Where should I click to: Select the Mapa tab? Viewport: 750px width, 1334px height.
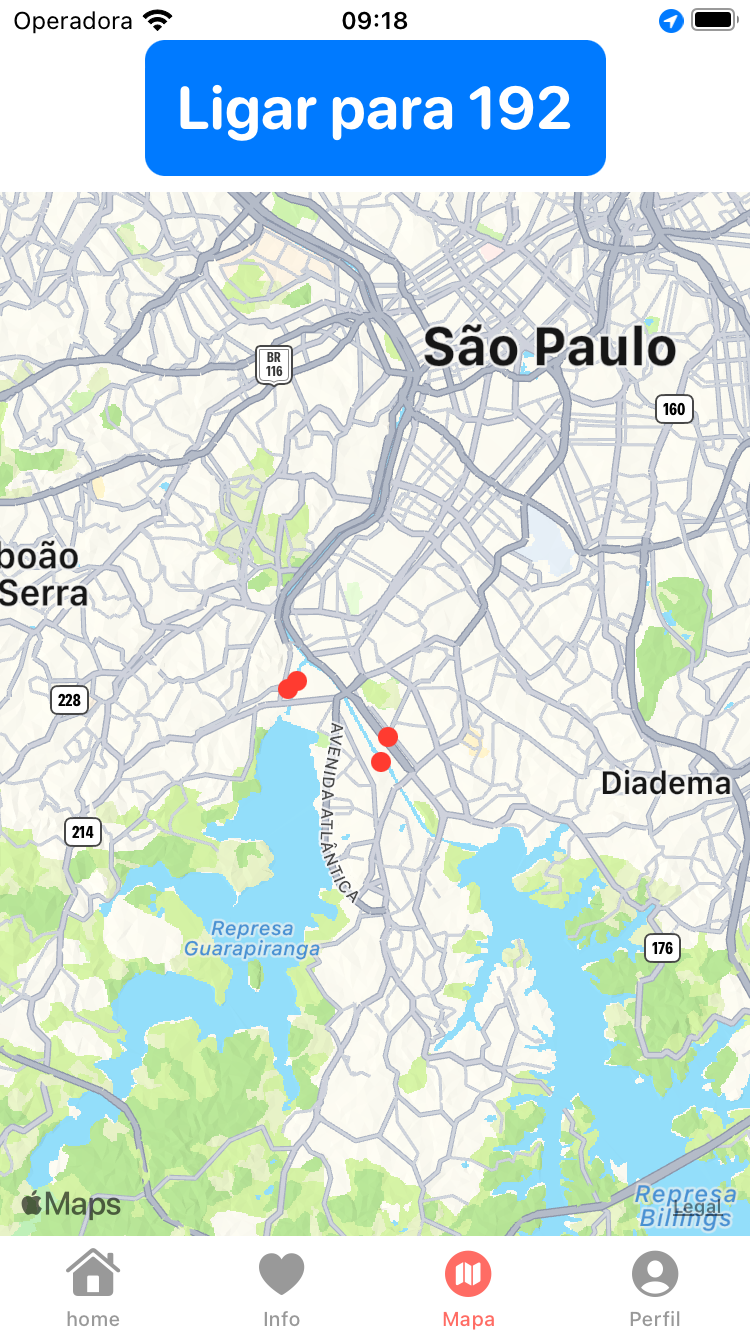[x=468, y=1287]
